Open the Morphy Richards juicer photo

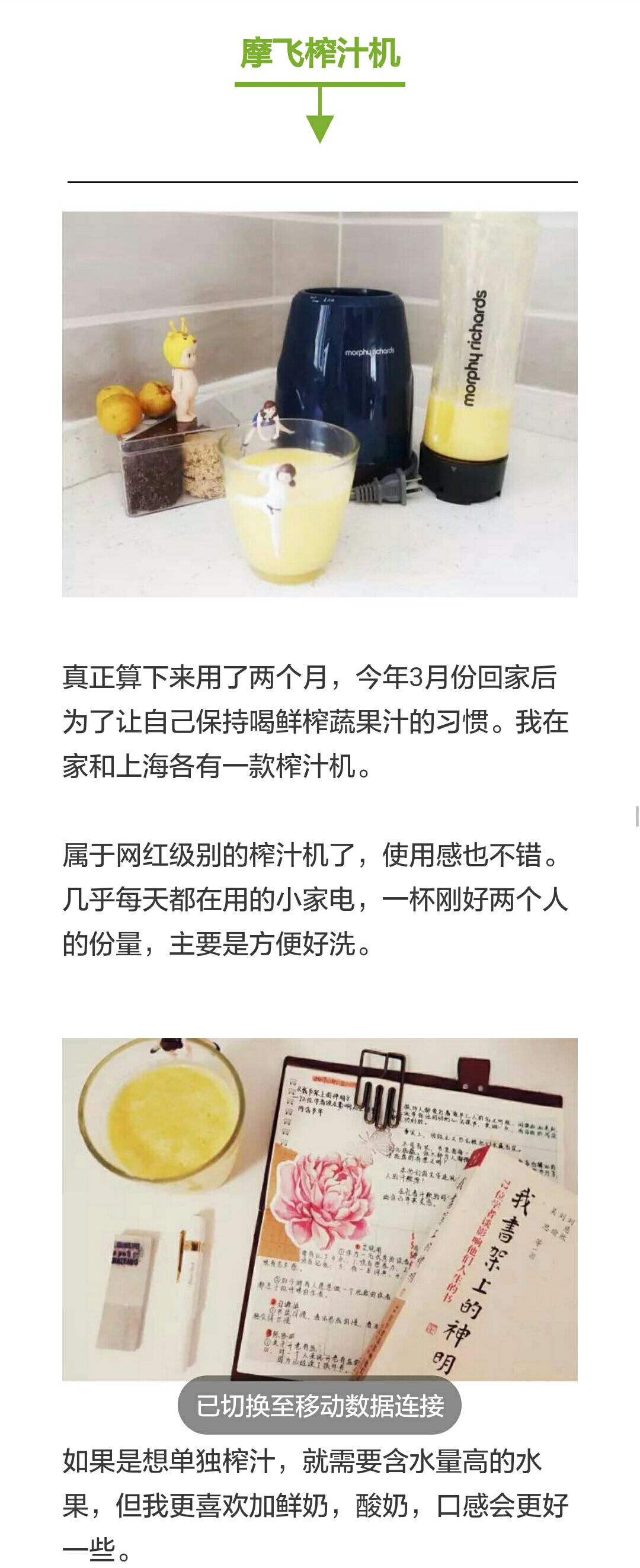(x=319, y=404)
